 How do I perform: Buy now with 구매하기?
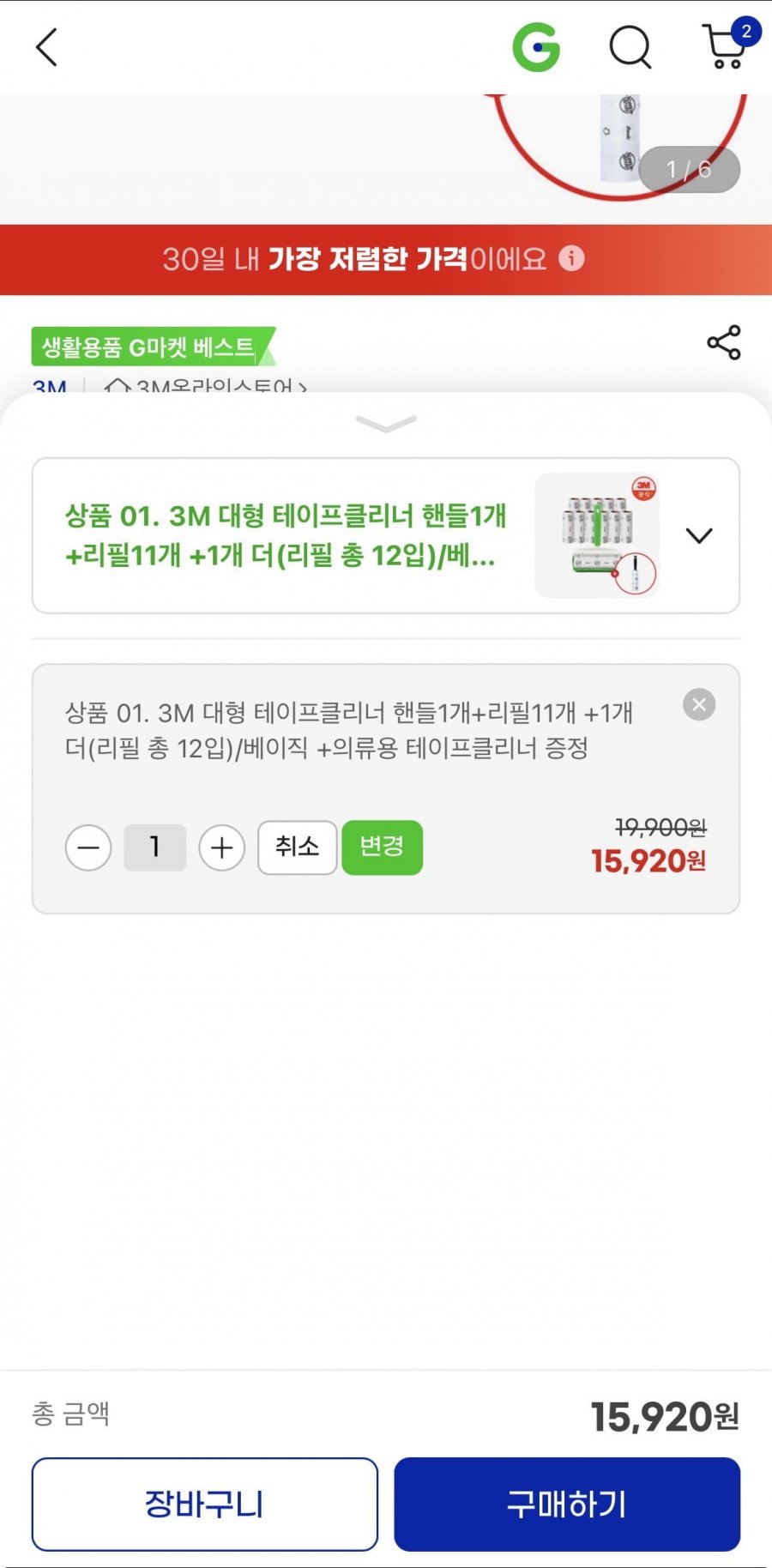567,1505
